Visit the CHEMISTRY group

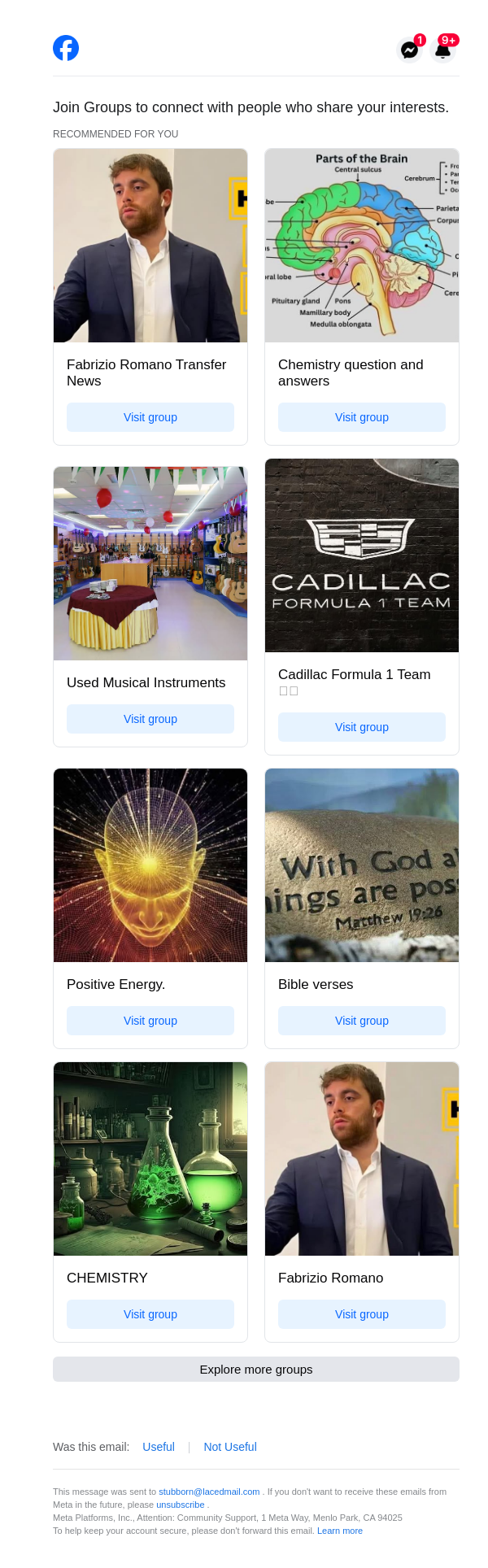coord(150,1314)
